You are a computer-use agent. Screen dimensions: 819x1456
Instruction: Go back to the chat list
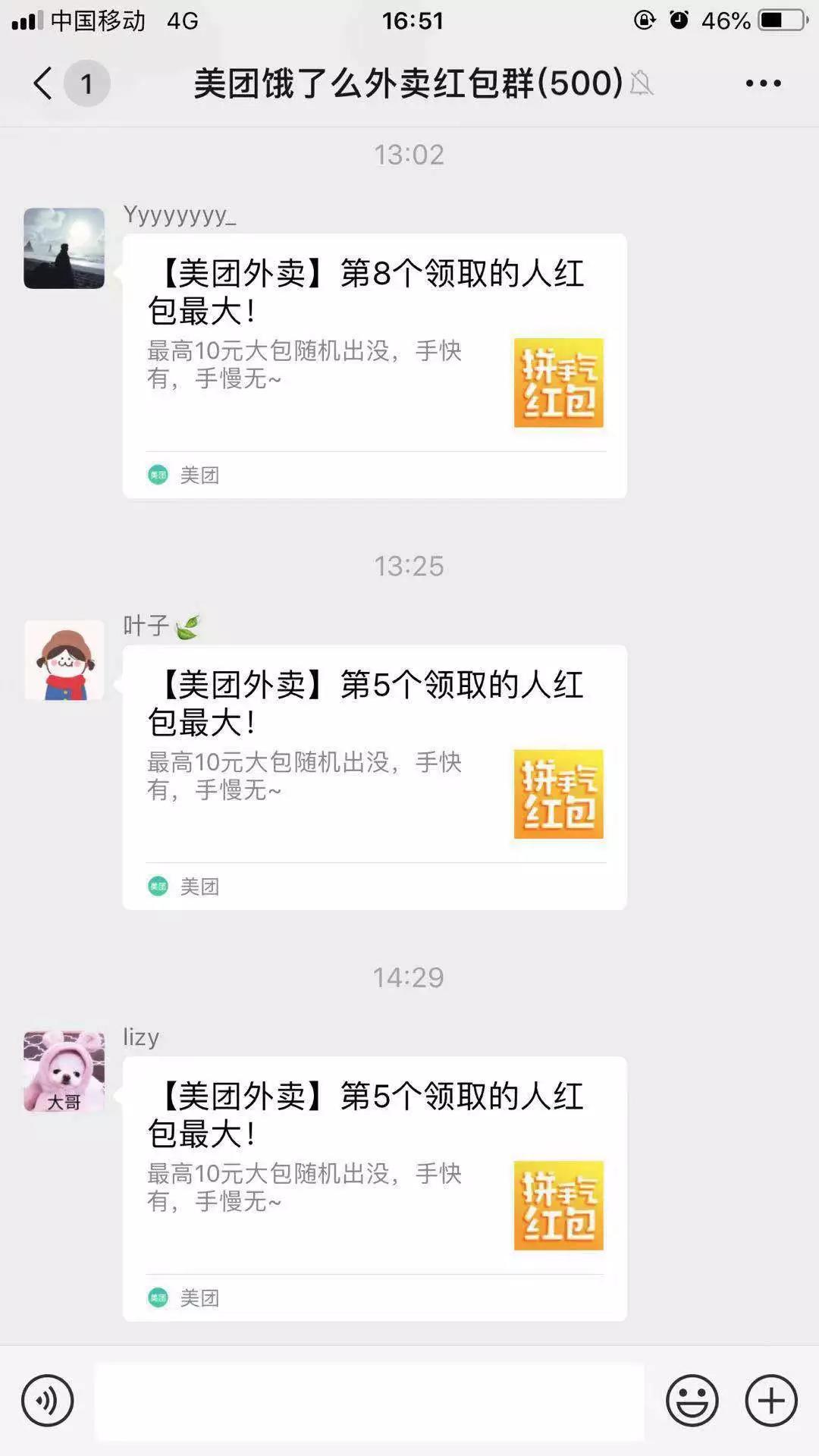coord(44,83)
